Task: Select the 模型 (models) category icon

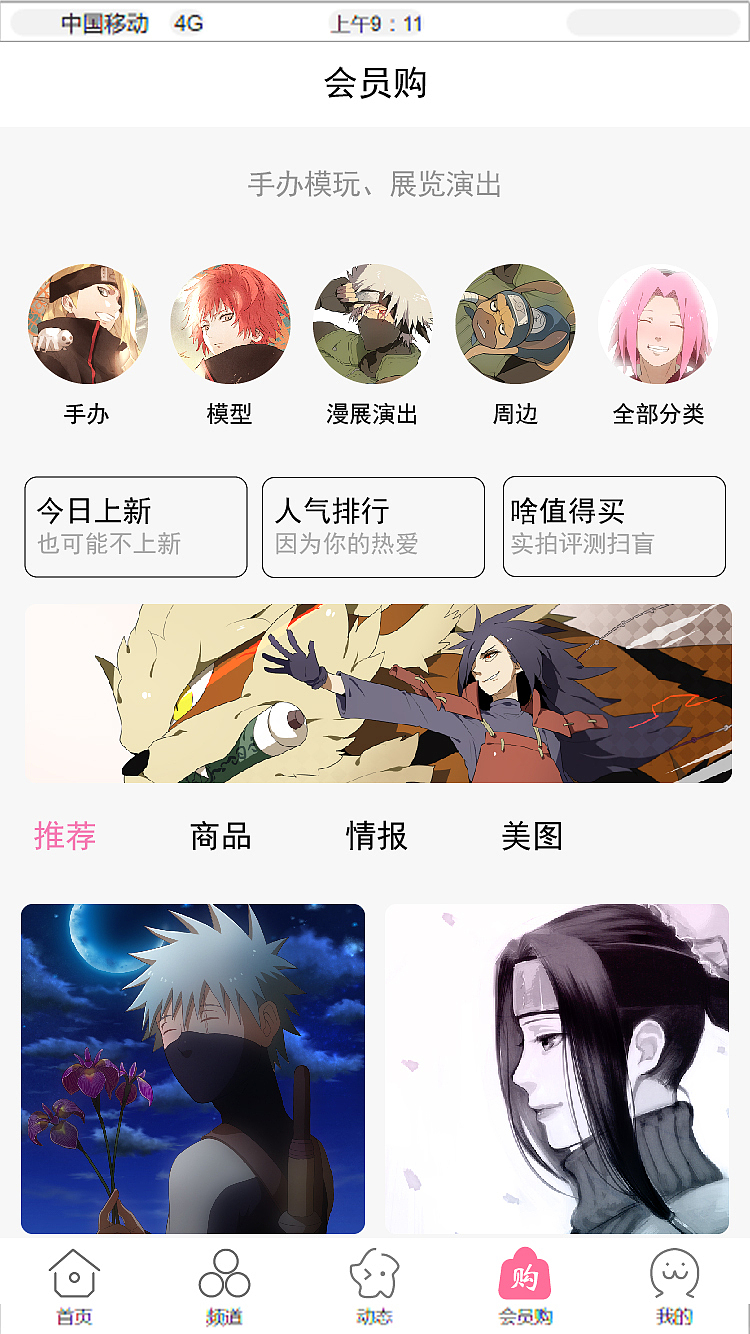Action: (230, 324)
